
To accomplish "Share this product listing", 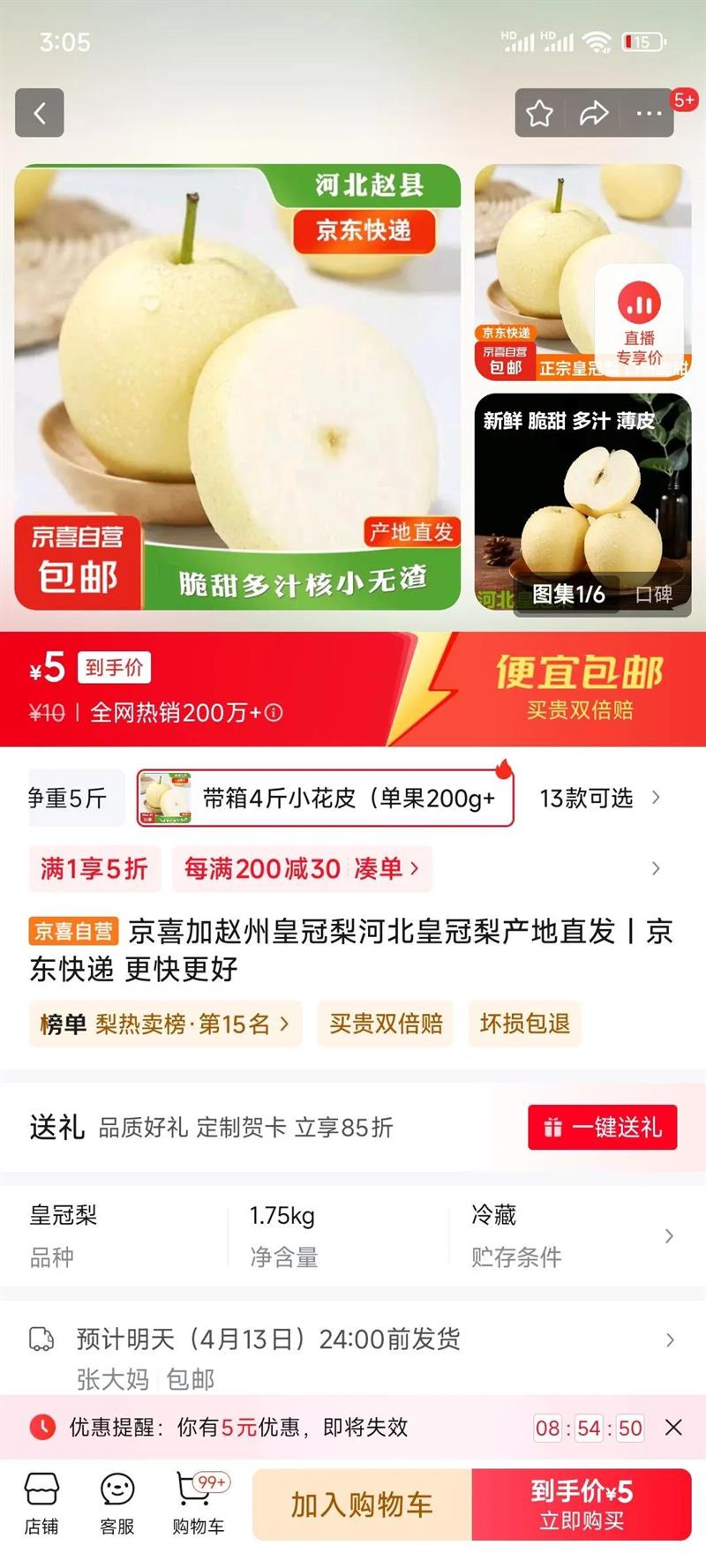I will tap(594, 113).
